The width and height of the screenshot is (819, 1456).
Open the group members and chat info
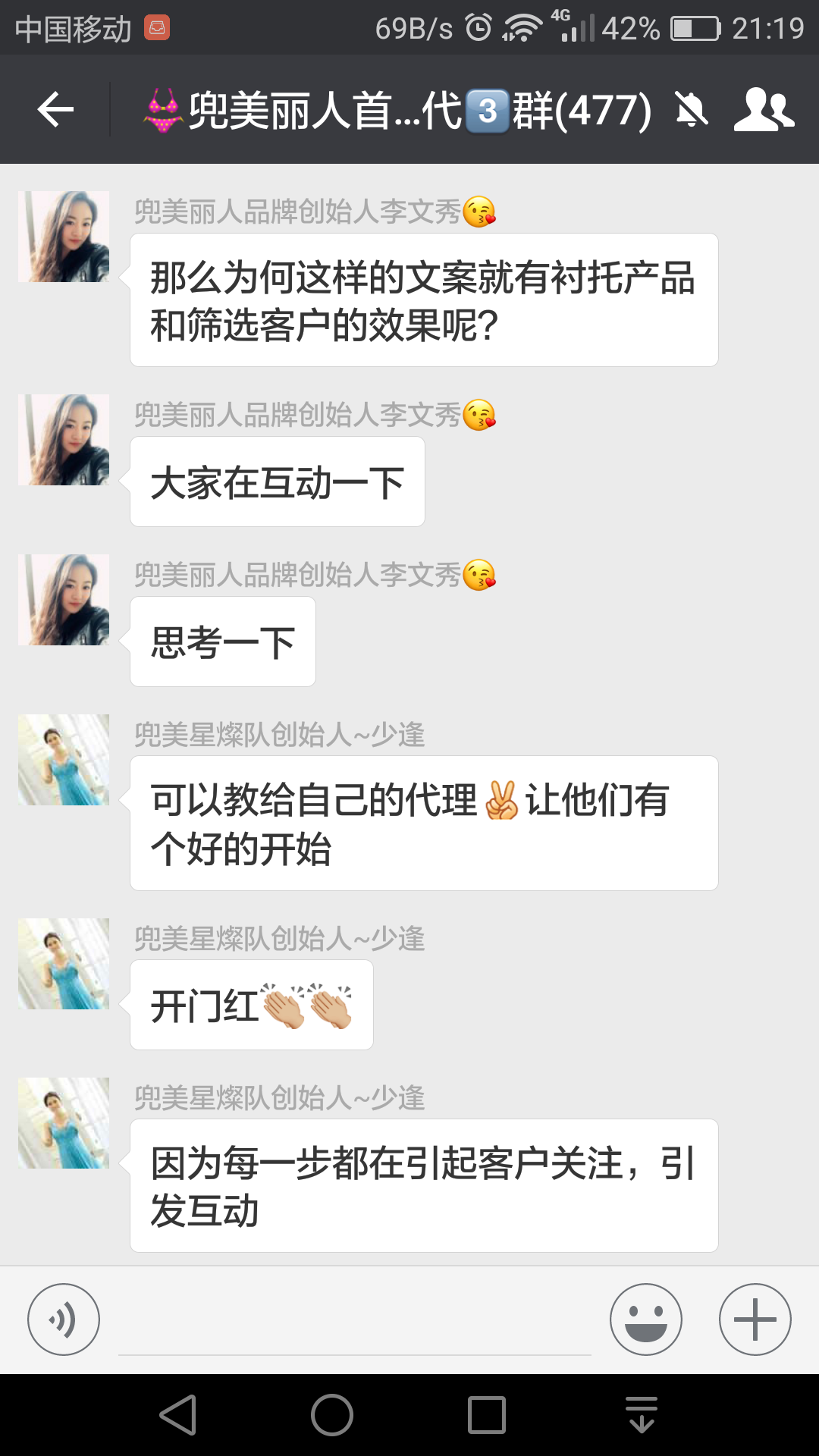coord(763,110)
